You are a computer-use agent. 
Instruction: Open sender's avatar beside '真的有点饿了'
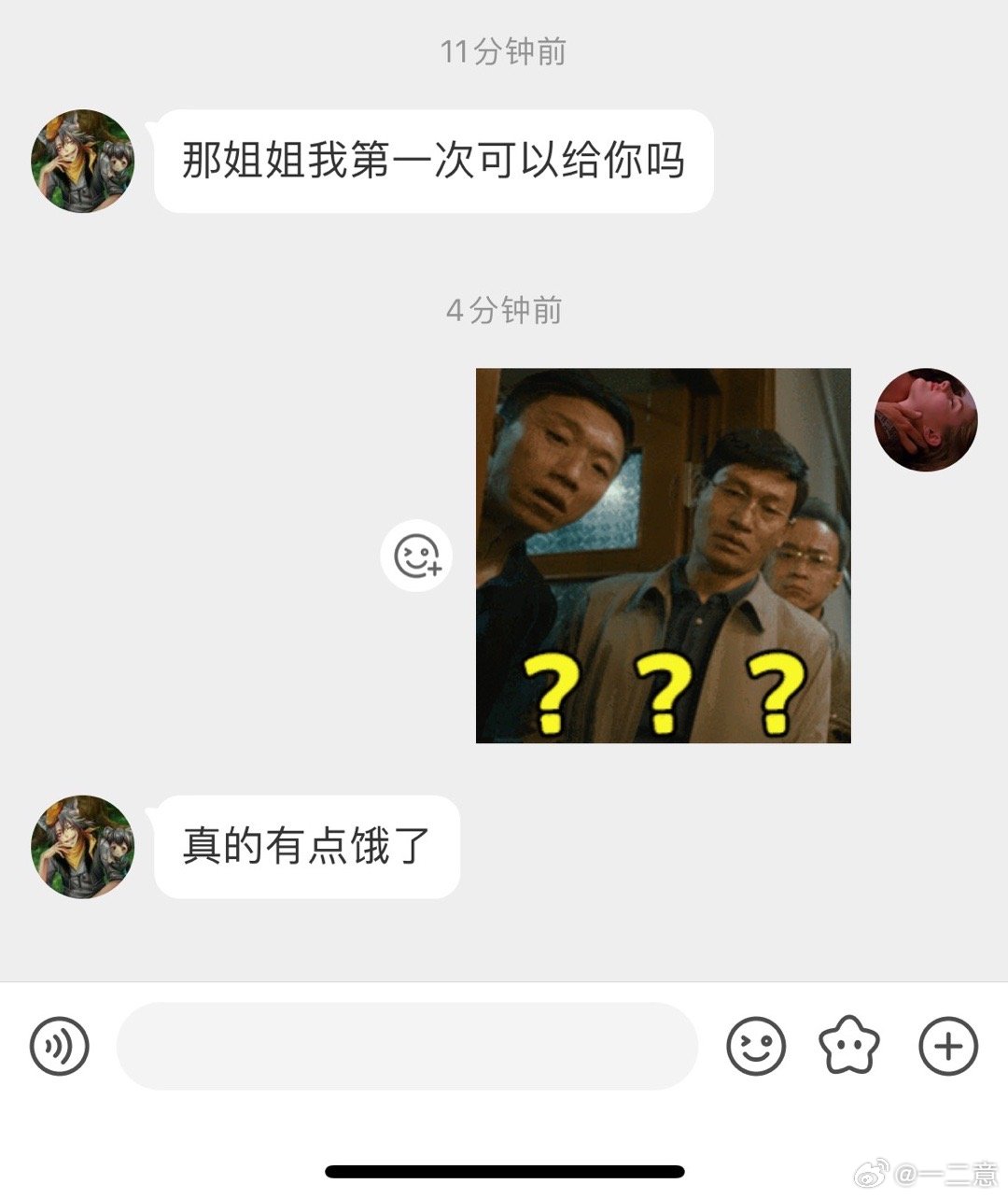coord(83,847)
